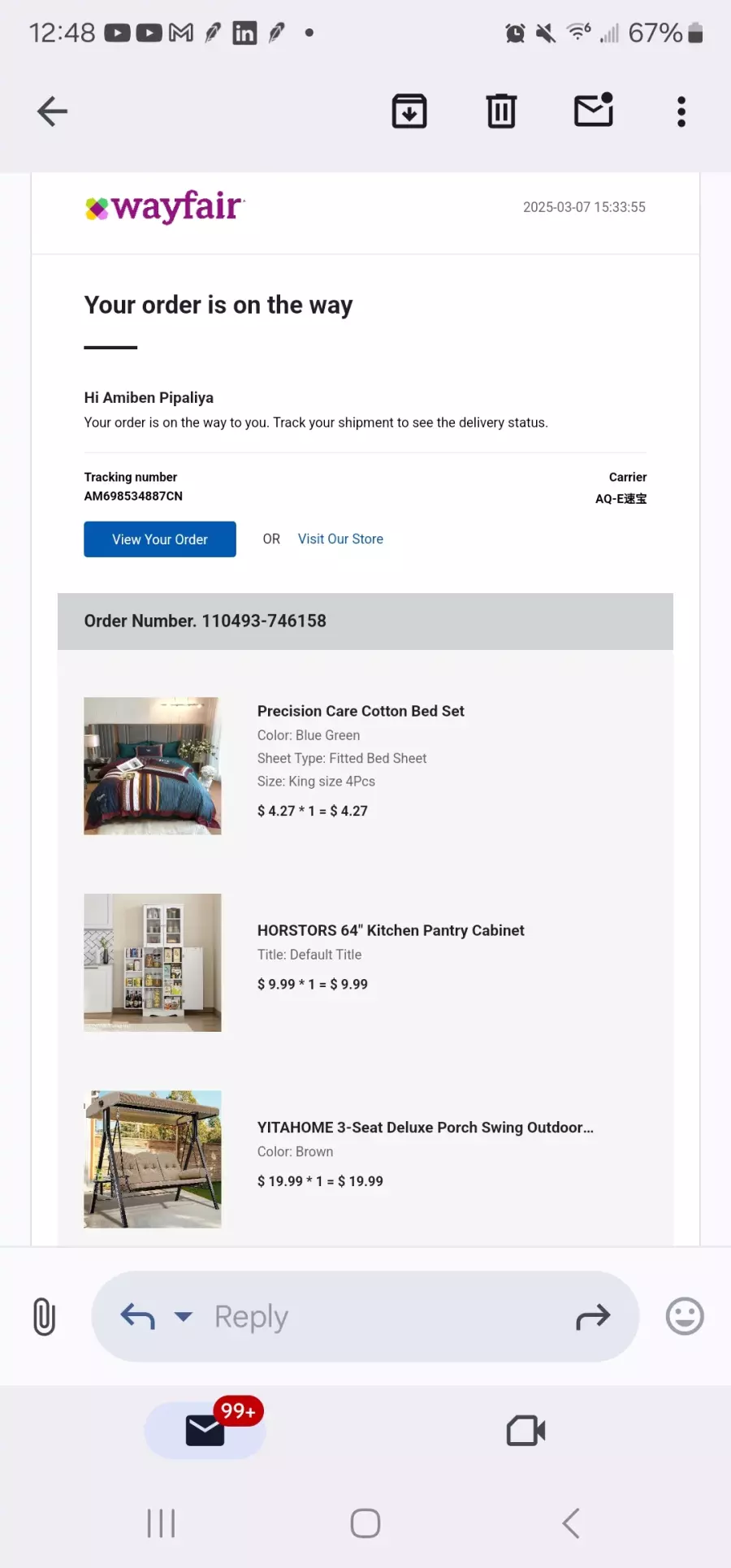
Task: Go to the home screen
Action: 365,1523
